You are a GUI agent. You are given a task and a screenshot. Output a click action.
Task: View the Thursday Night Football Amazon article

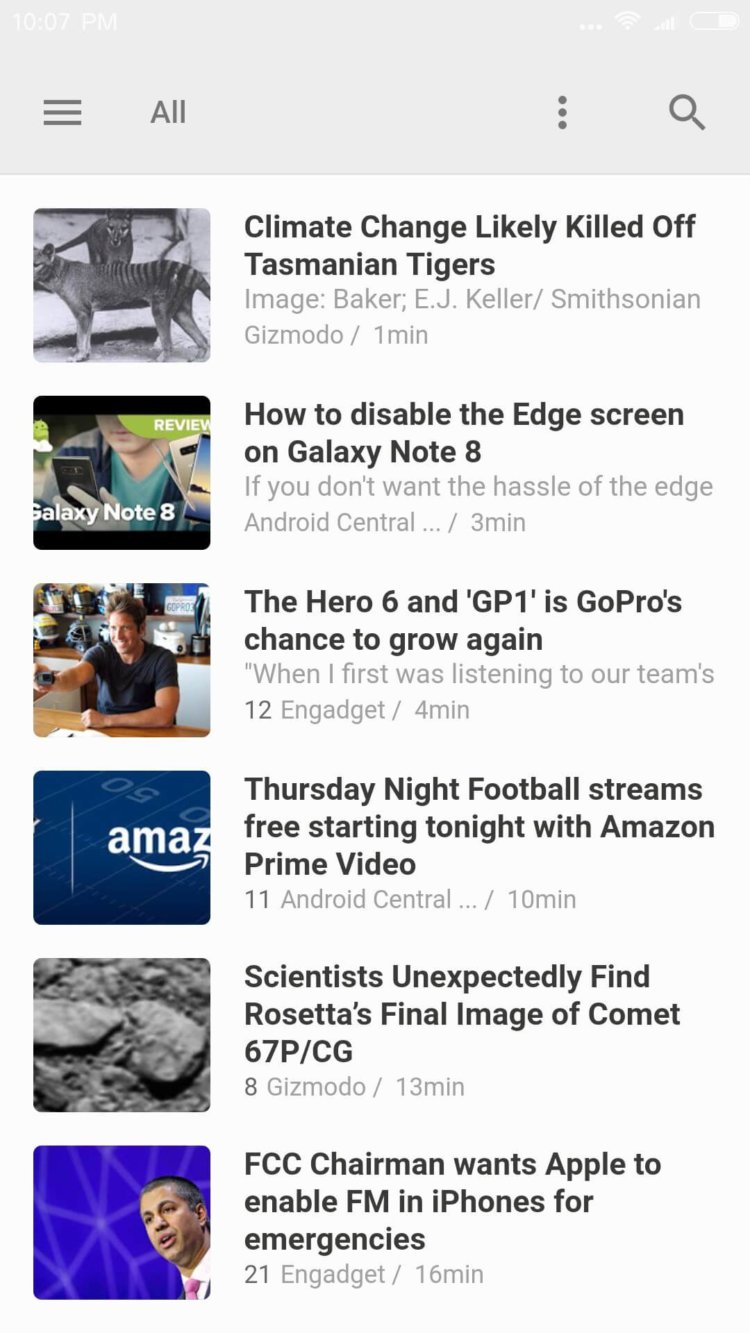[479, 826]
